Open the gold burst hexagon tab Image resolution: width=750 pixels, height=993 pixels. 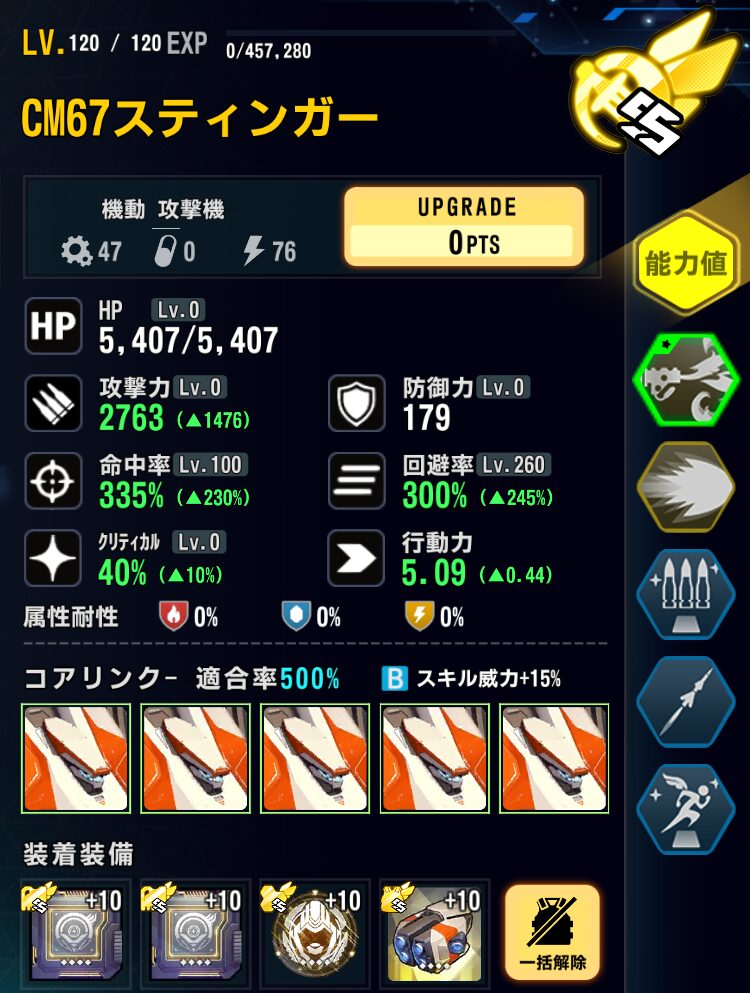686,487
